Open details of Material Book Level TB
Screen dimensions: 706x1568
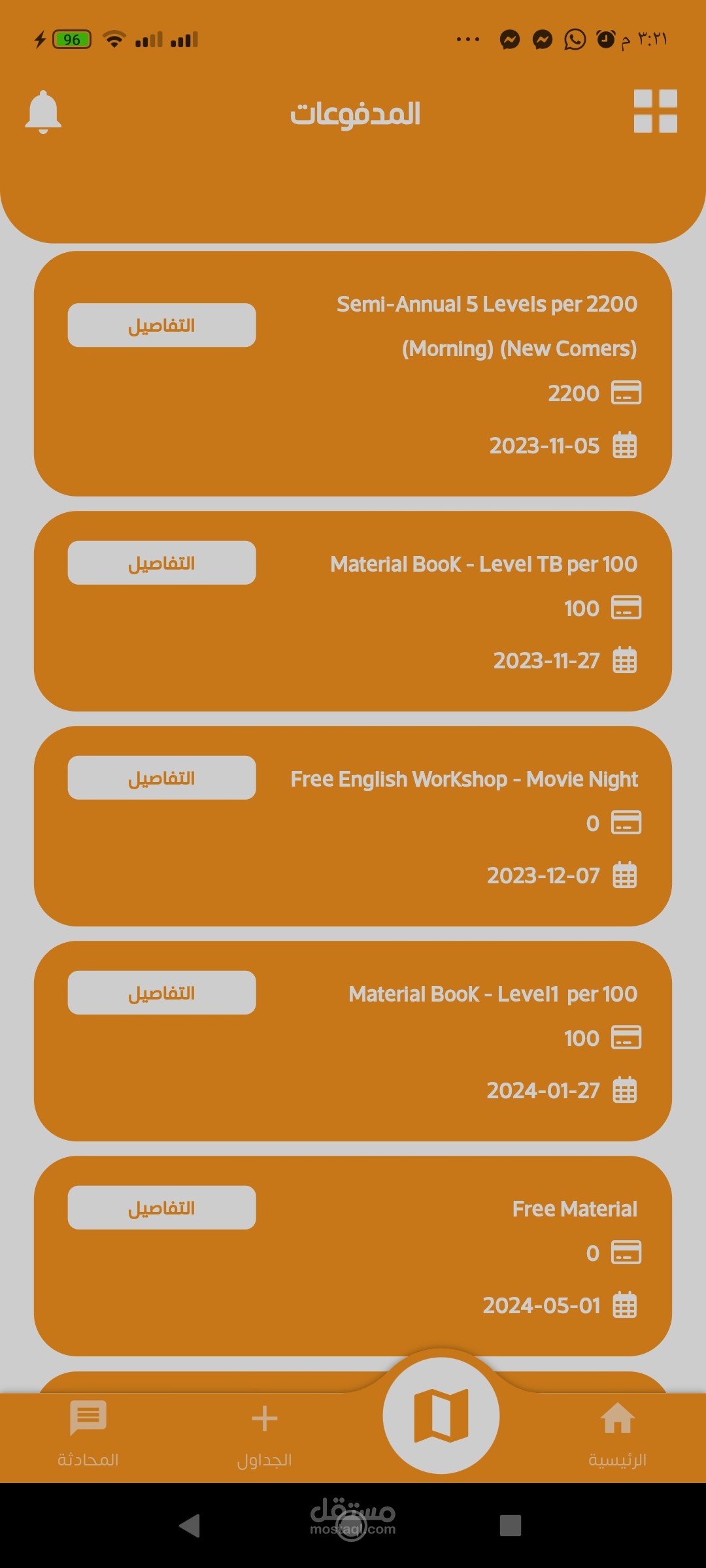[x=161, y=563]
